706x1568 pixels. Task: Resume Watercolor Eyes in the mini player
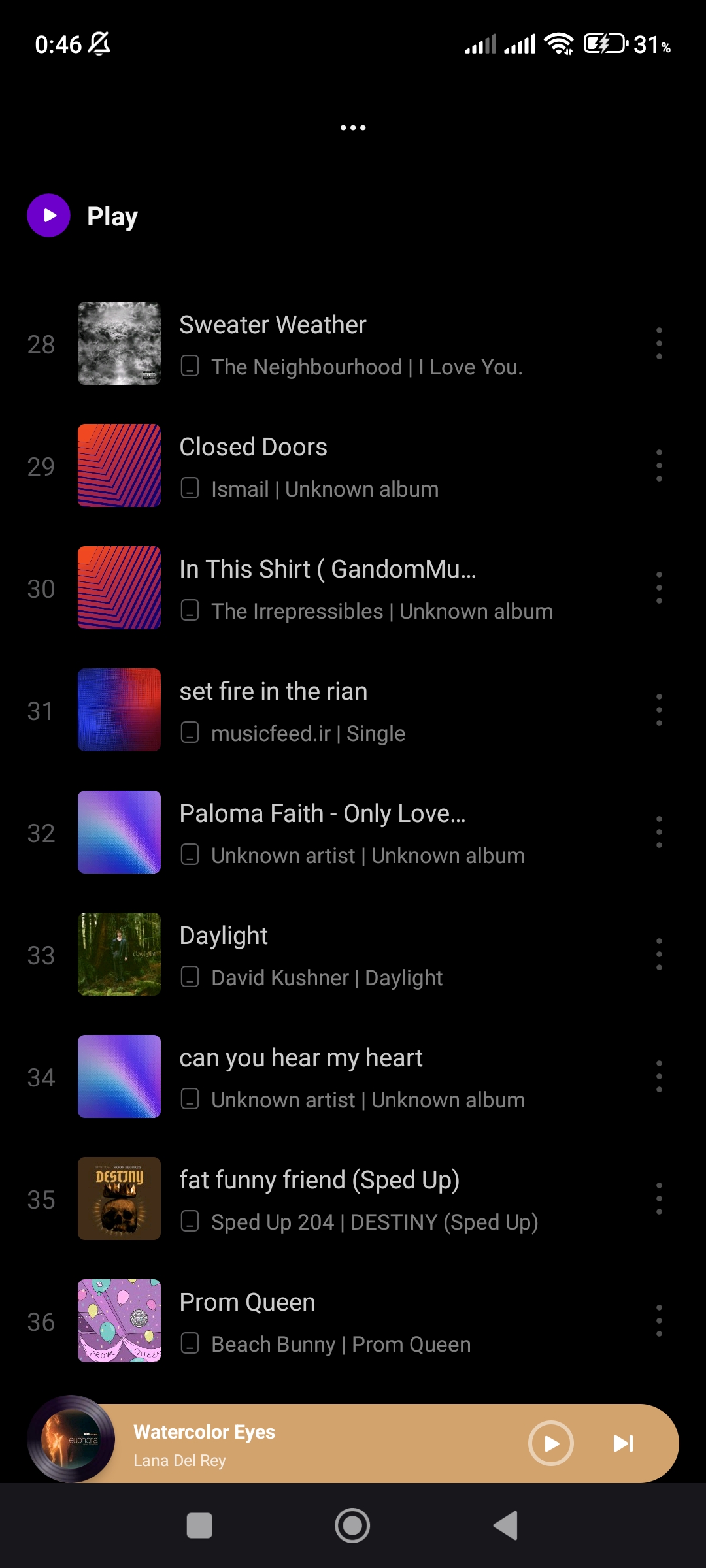(x=551, y=1443)
